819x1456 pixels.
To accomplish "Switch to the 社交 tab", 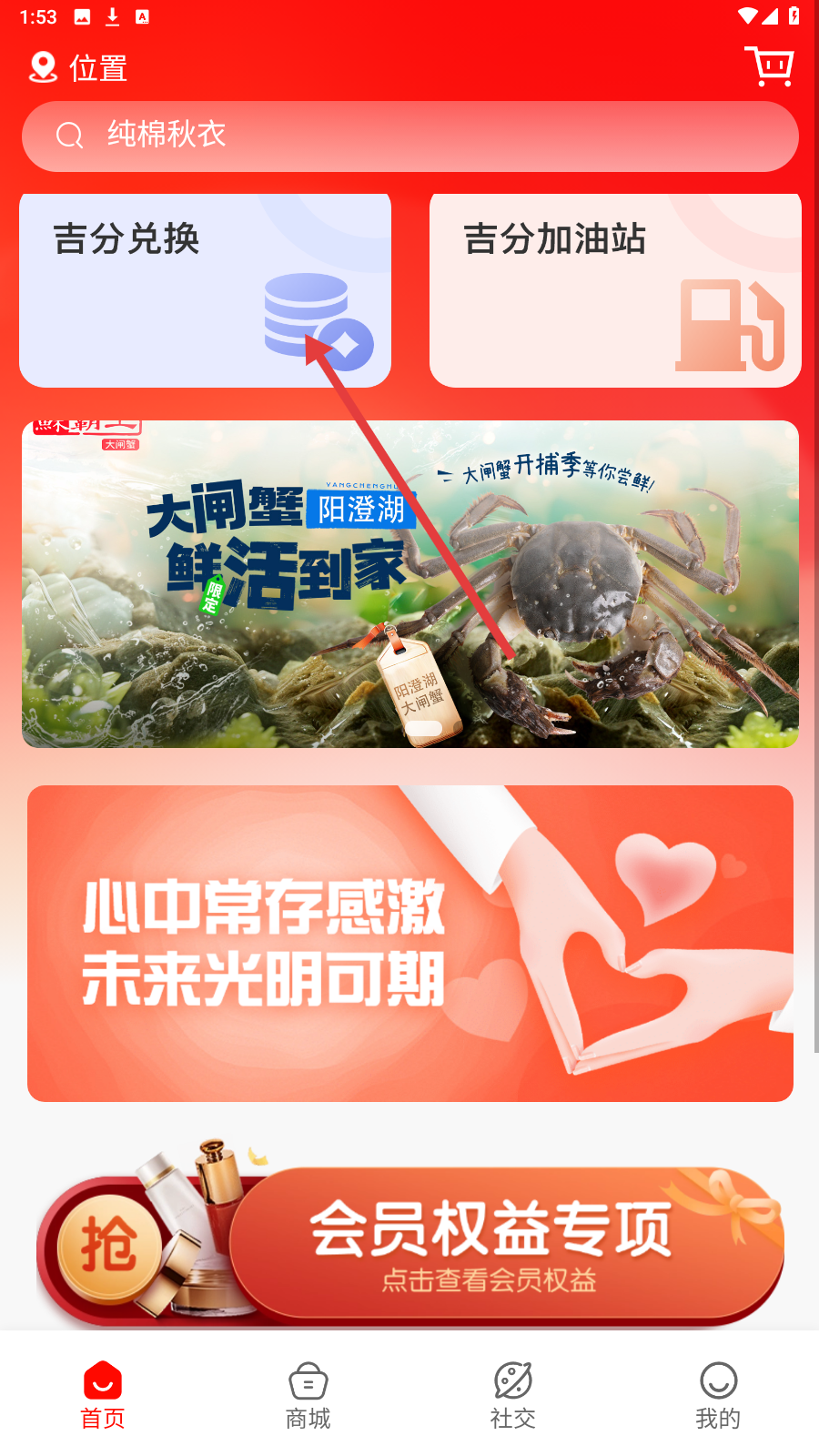I will click(512, 1394).
